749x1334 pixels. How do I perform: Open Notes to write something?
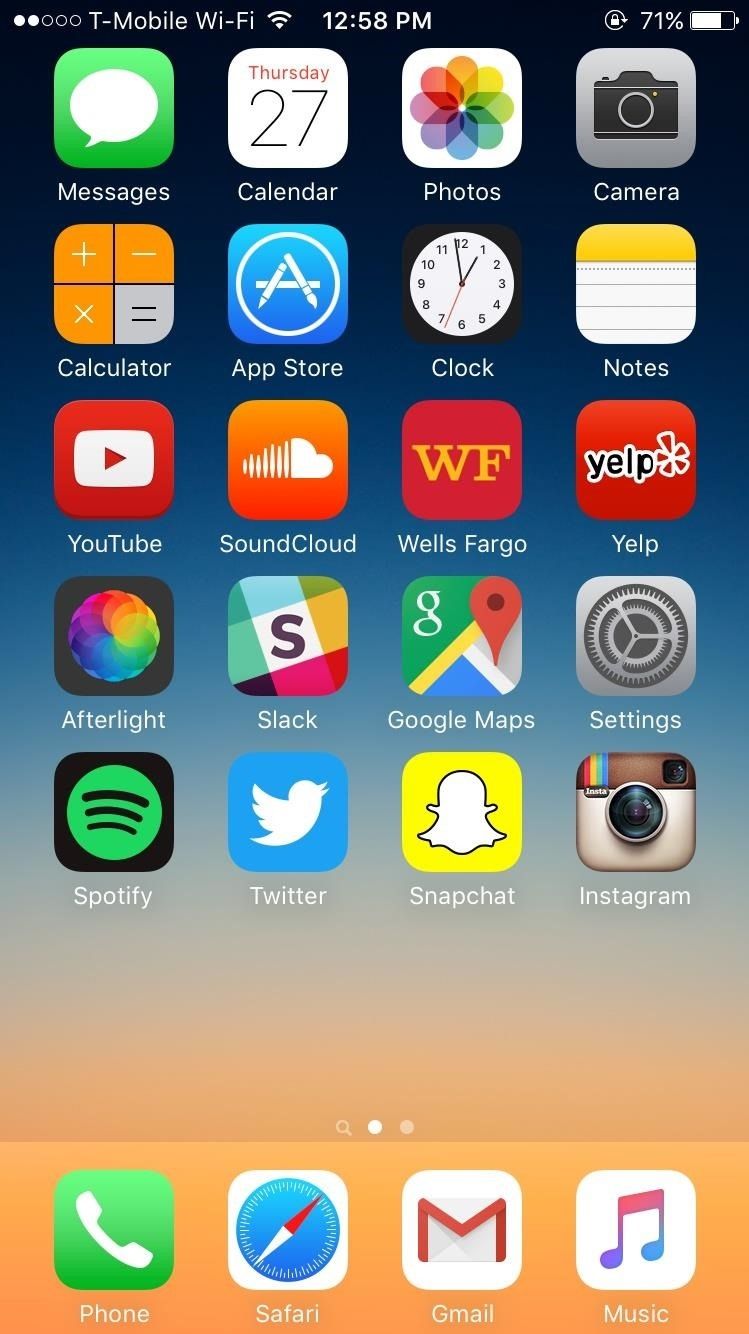click(x=636, y=284)
